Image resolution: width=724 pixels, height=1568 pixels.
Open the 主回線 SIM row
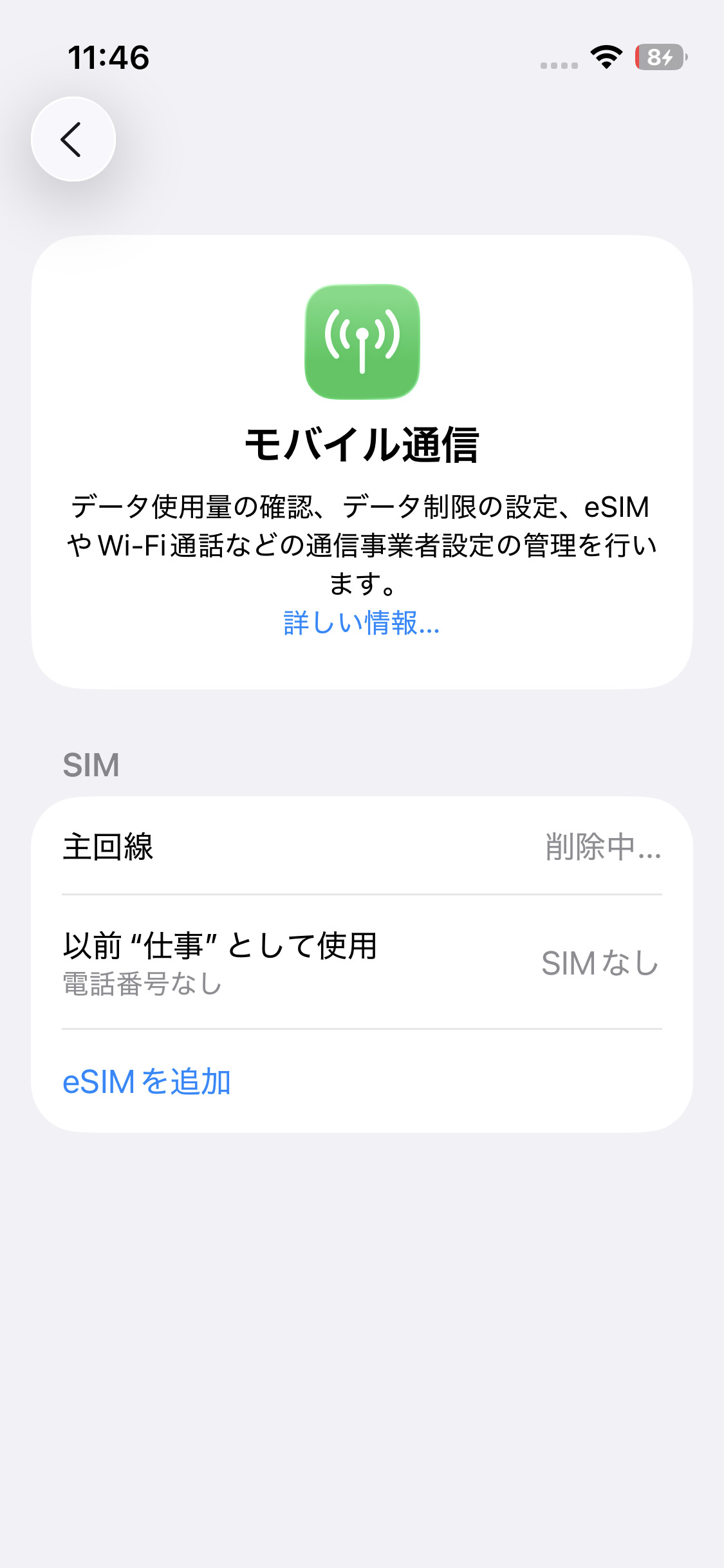362,846
